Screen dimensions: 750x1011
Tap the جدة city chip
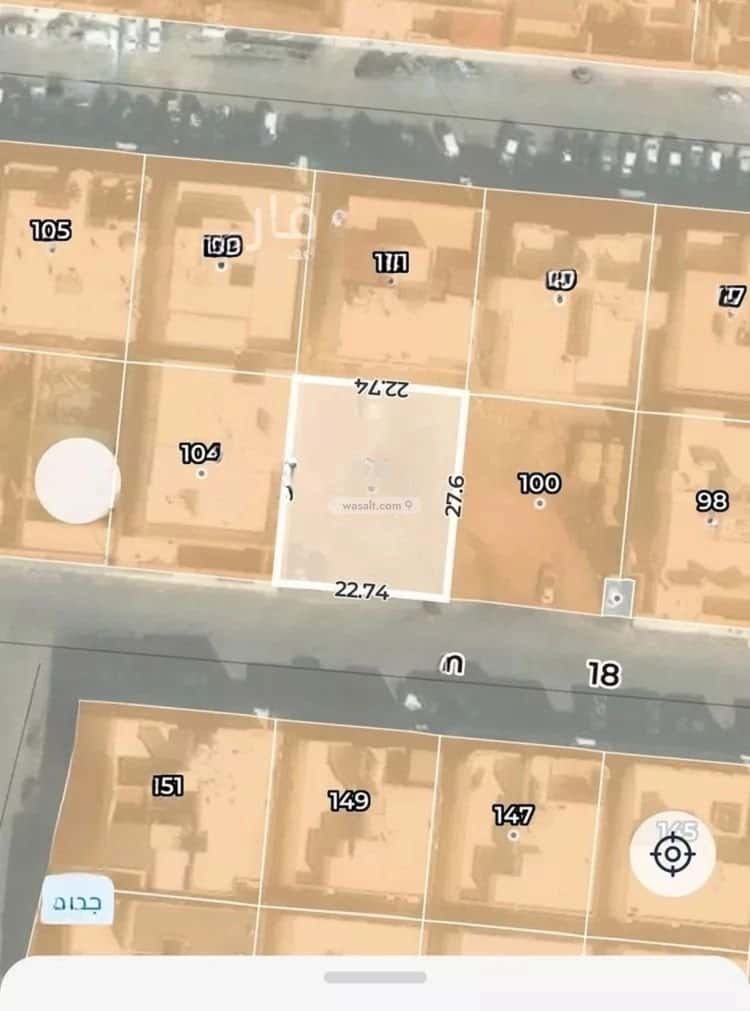click(78, 902)
